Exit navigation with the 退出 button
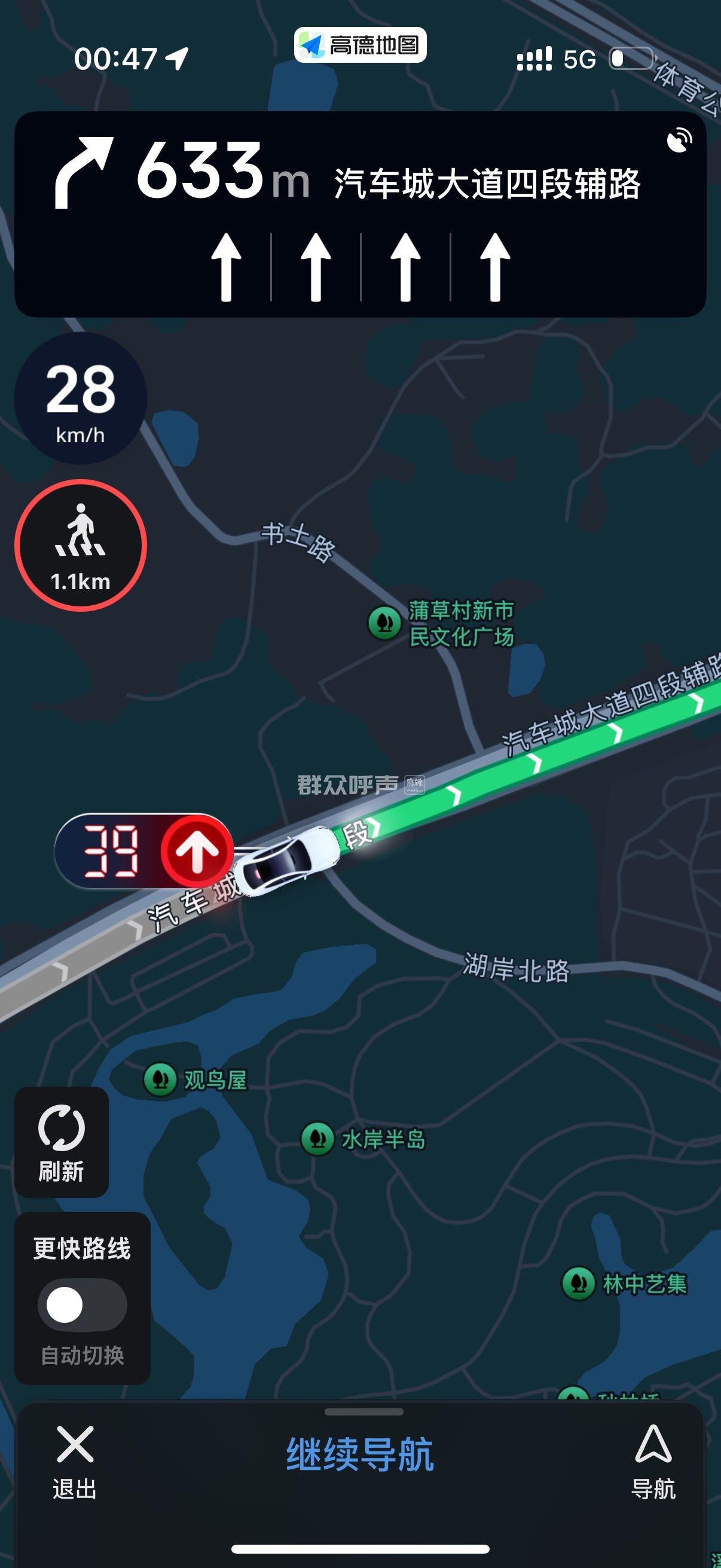The height and width of the screenshot is (1568, 721). 75,1462
